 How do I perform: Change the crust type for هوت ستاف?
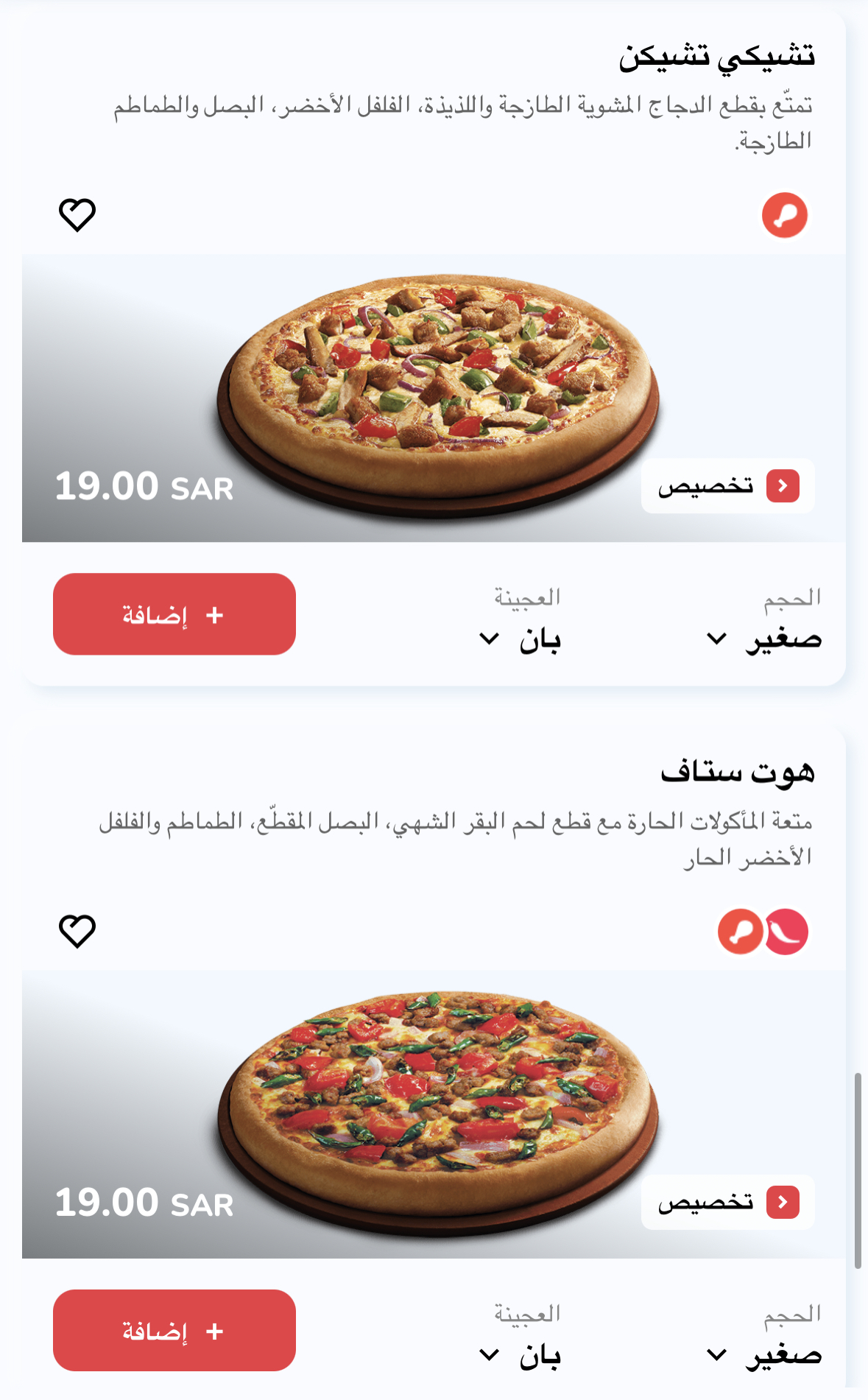click(x=520, y=1354)
